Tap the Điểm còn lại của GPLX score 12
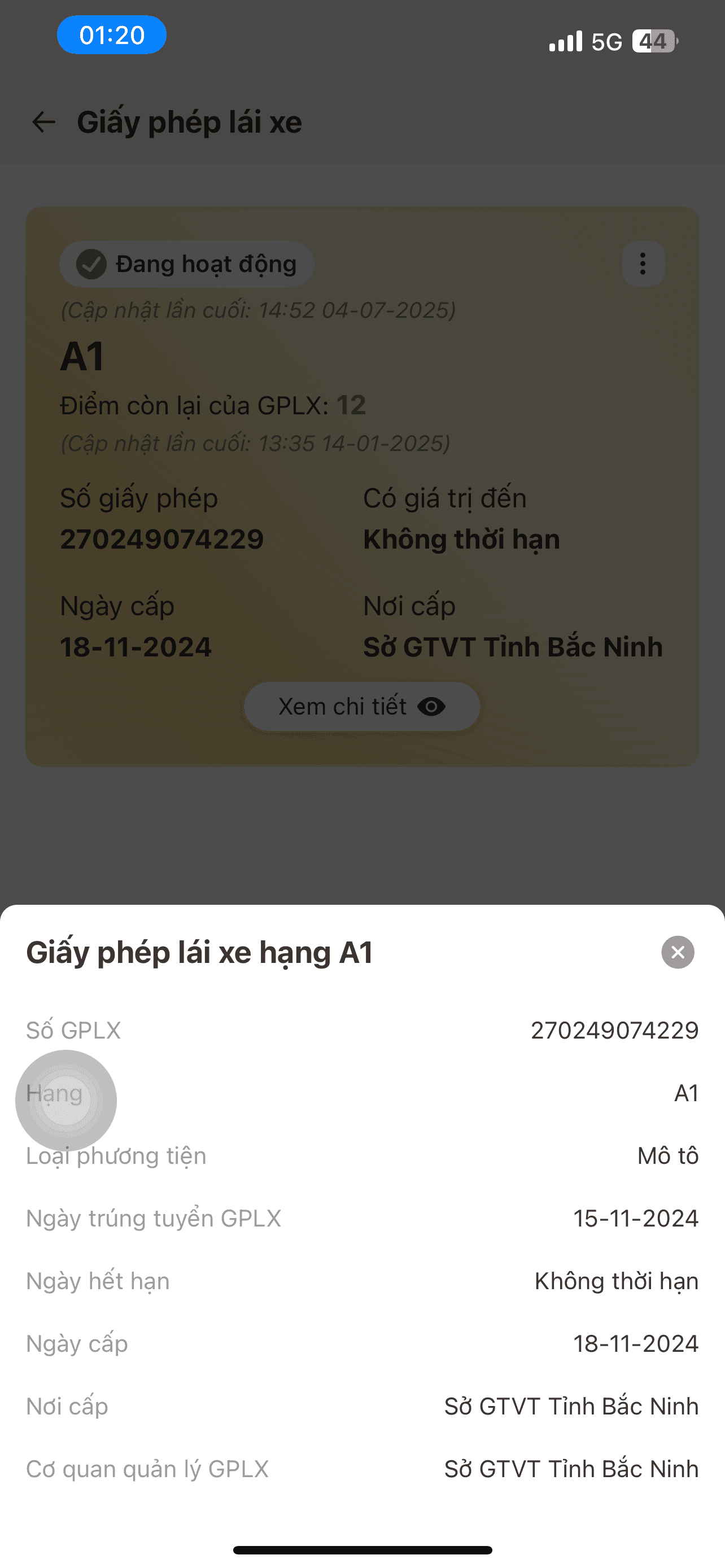The width and height of the screenshot is (725, 1568). pyautogui.click(x=351, y=405)
